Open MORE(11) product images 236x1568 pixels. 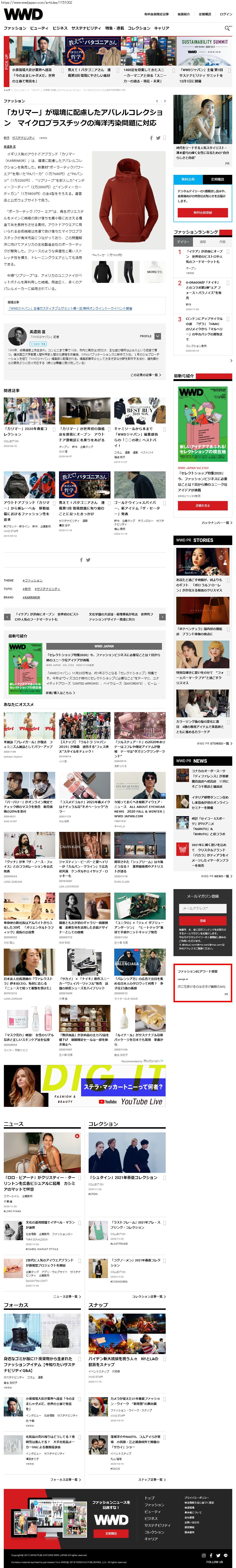tap(154, 272)
